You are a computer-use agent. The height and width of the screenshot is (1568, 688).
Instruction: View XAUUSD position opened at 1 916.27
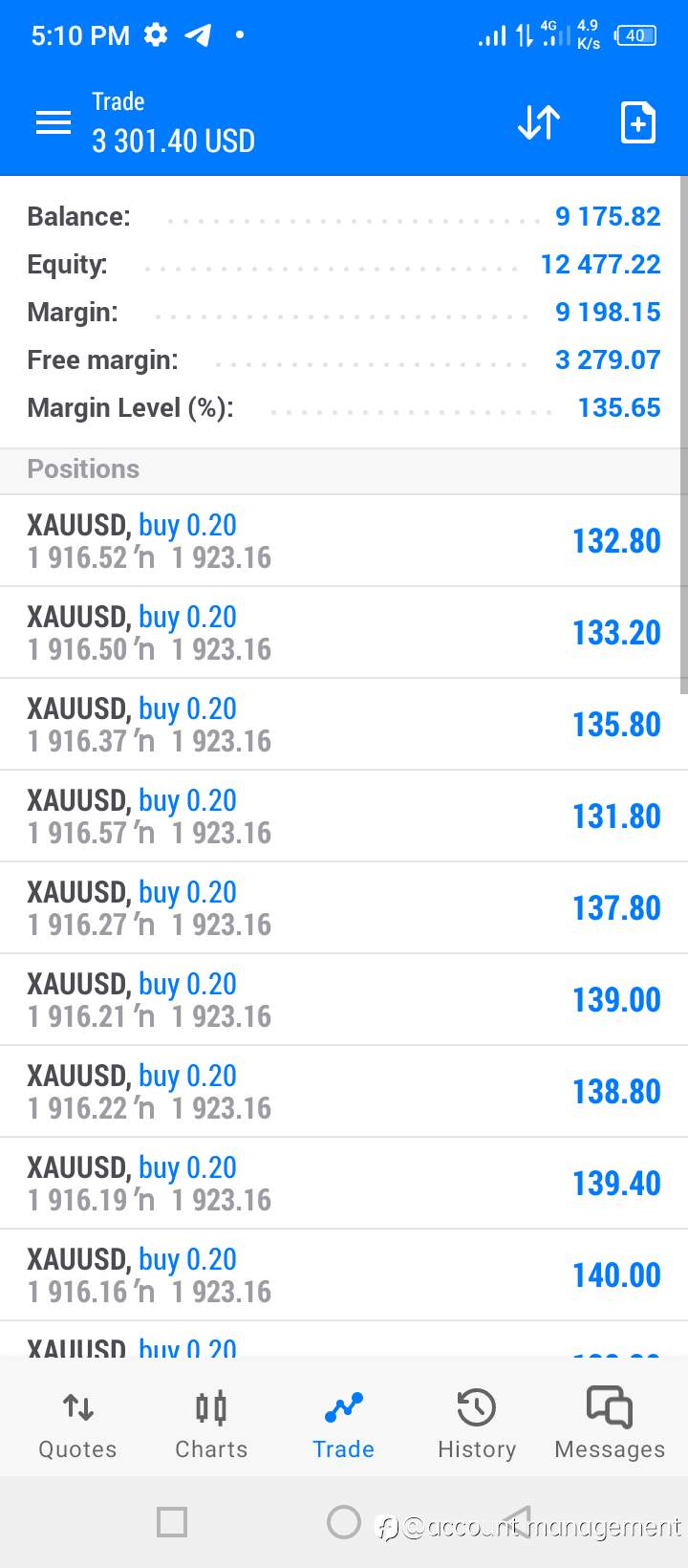pos(344,908)
